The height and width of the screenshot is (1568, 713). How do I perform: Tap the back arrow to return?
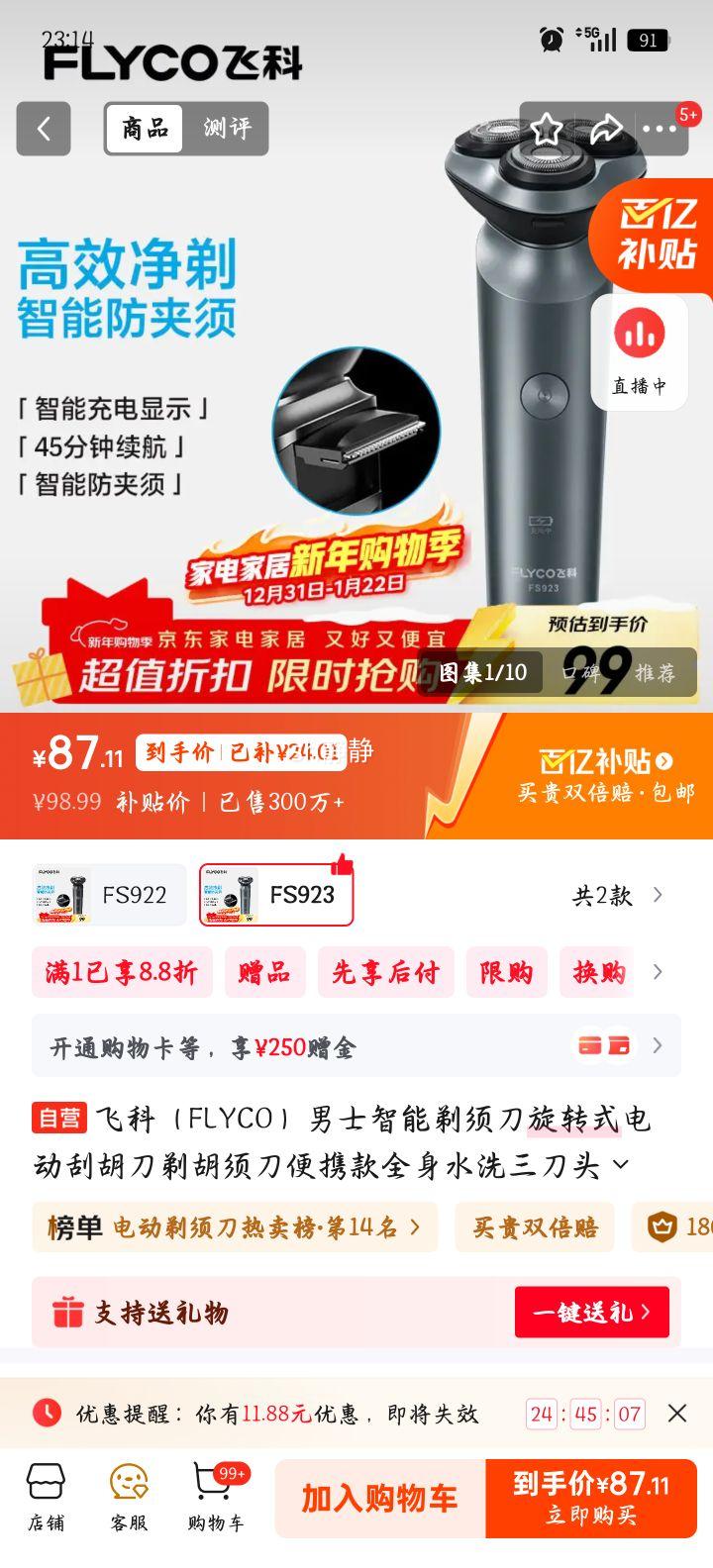tap(43, 128)
